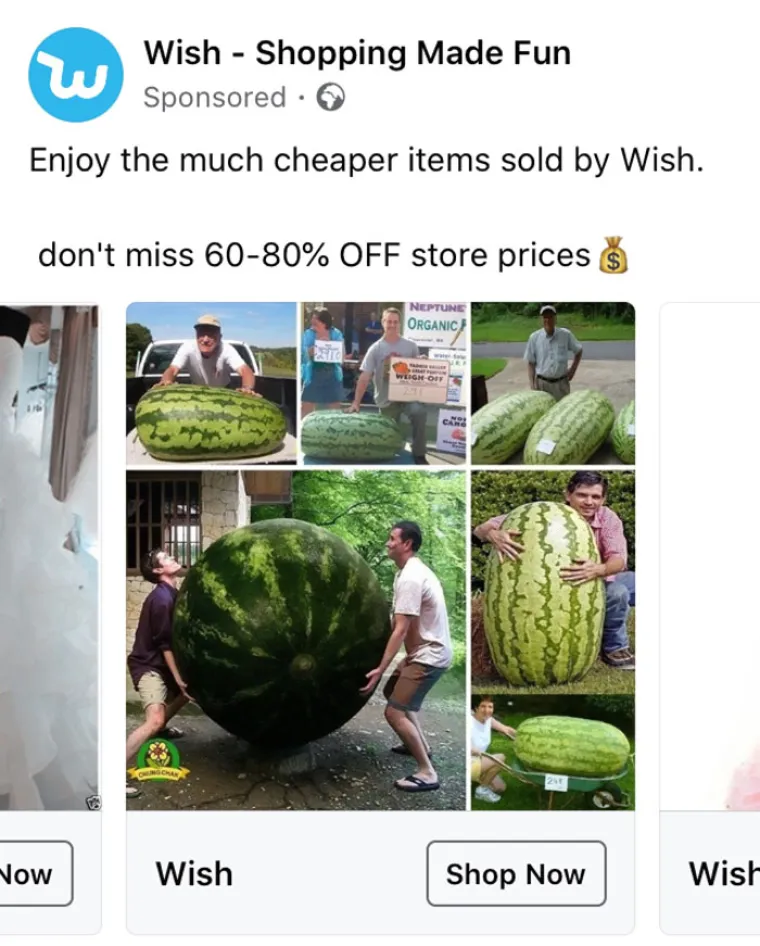Tap Shop Now on the watermelon card
This screenshot has height=946, width=760.
(x=515, y=873)
